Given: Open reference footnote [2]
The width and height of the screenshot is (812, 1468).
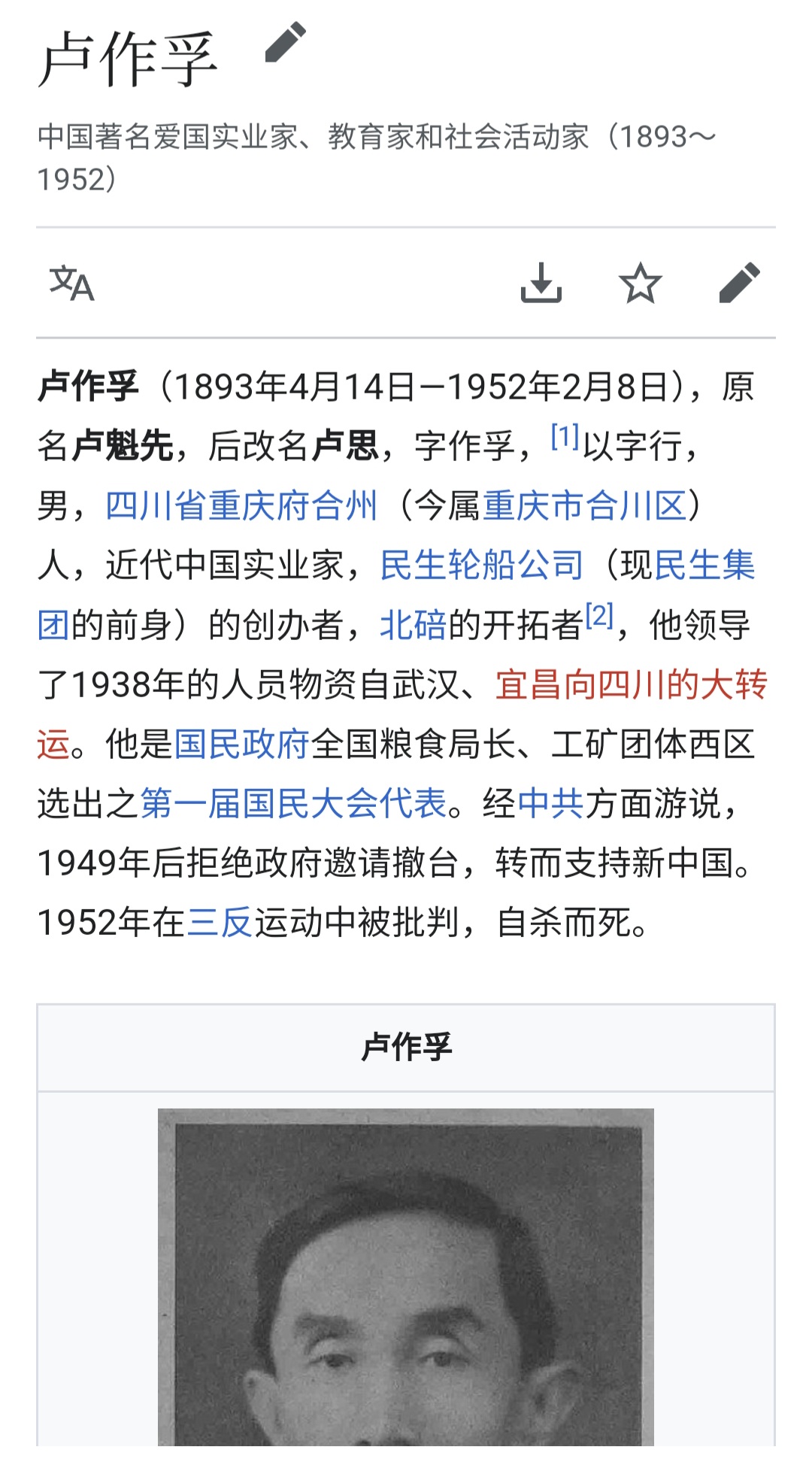Looking at the screenshot, I should pos(600,615).
